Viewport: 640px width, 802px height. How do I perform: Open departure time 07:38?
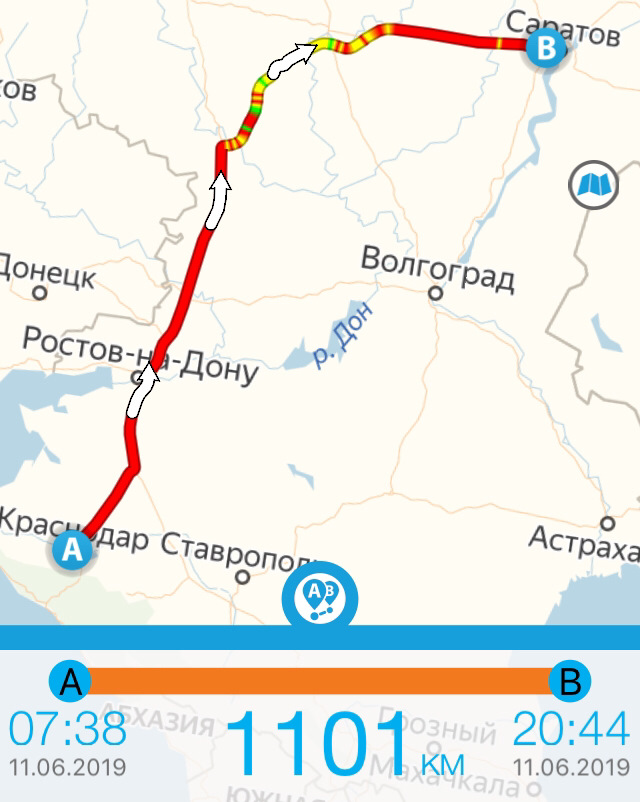[68, 732]
